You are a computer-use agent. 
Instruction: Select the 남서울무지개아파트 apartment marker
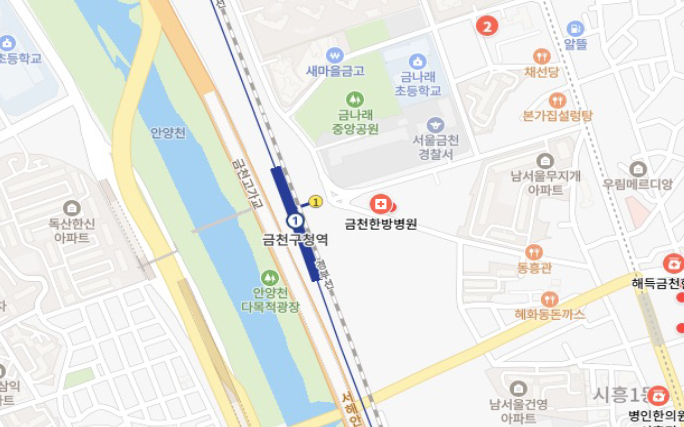(545, 160)
